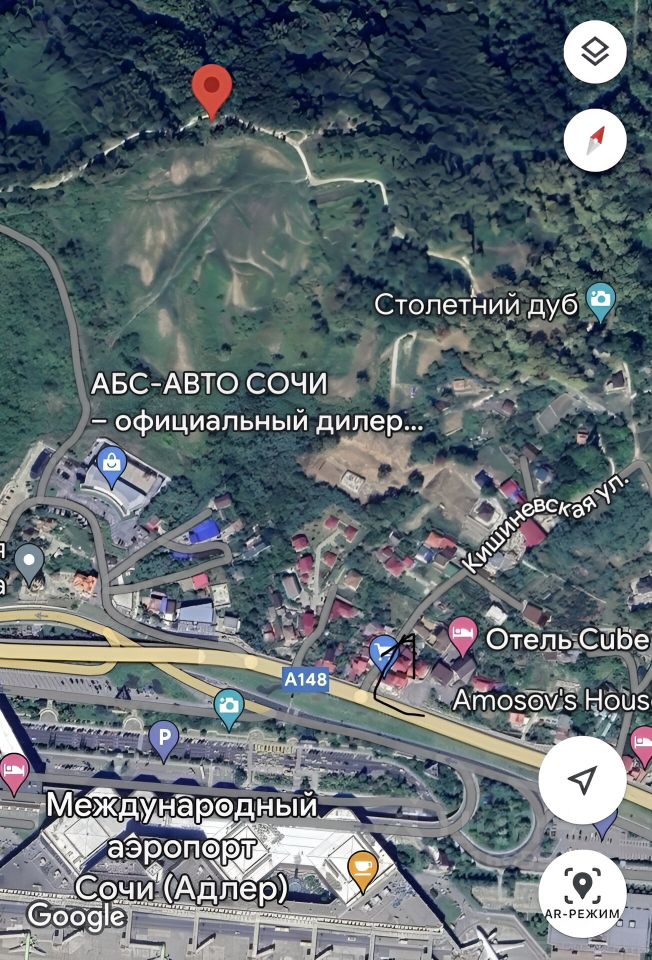Image resolution: width=652 pixels, height=960 pixels.
Task: Center the map on my location
Action: [x=582, y=780]
